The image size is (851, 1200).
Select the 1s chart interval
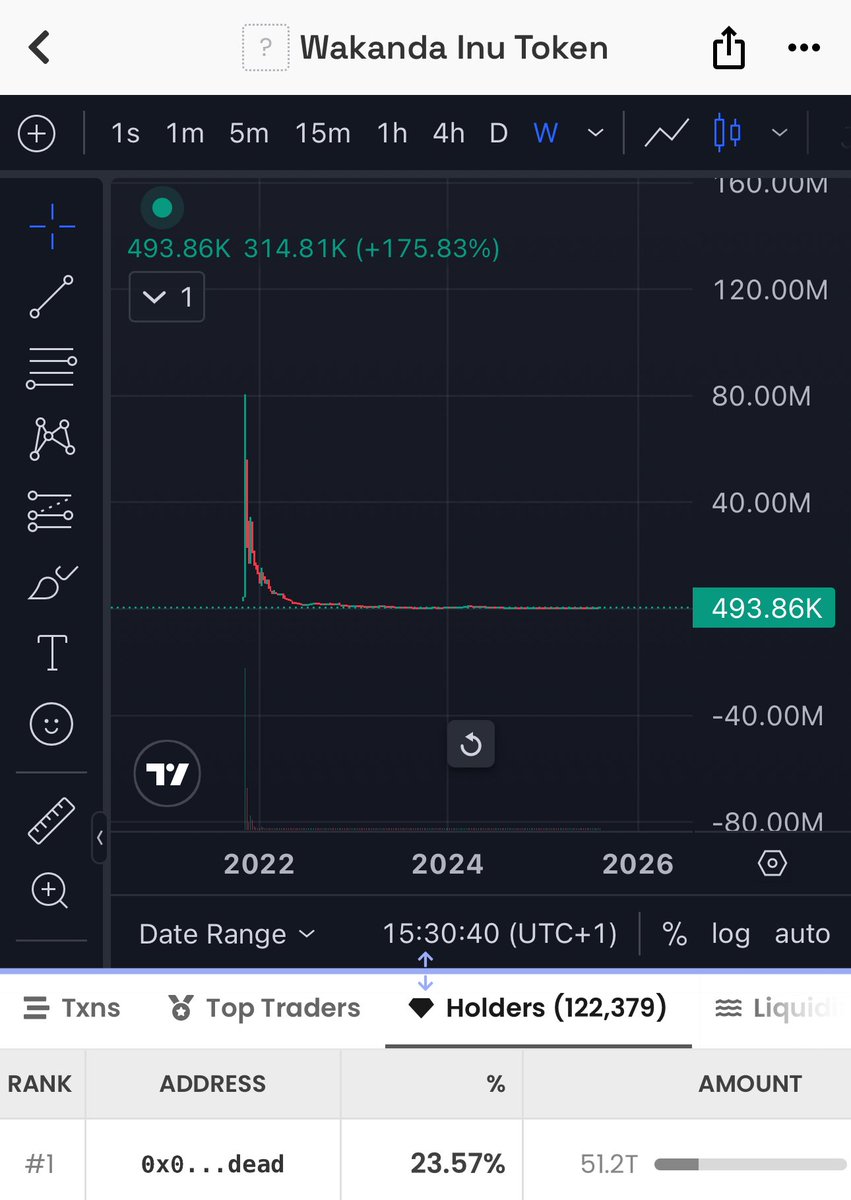[x=125, y=133]
